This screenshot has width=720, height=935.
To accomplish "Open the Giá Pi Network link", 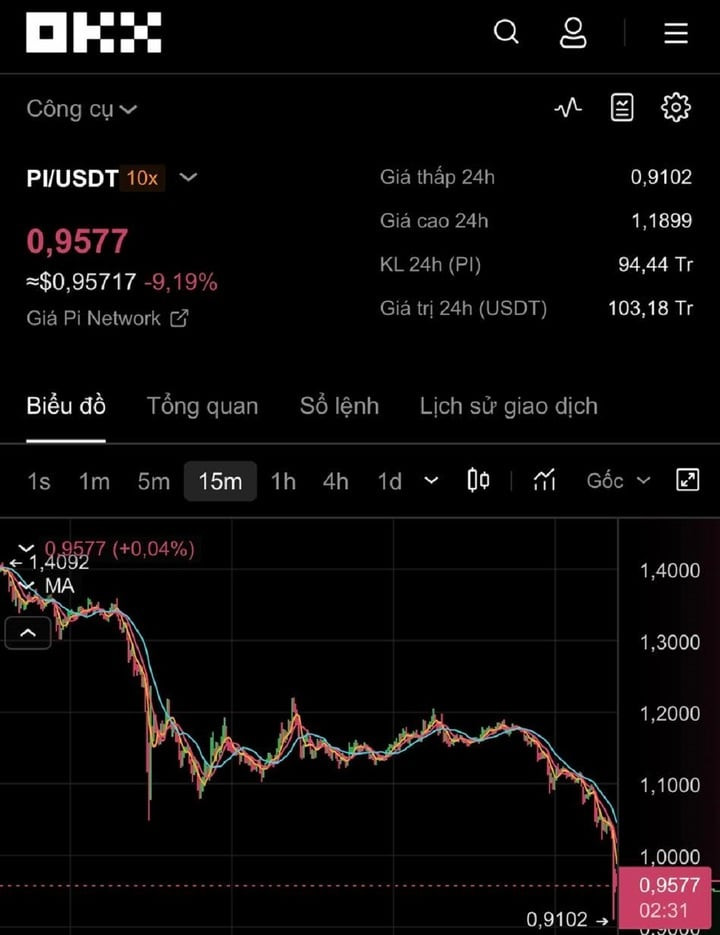I will pyautogui.click(x=107, y=318).
